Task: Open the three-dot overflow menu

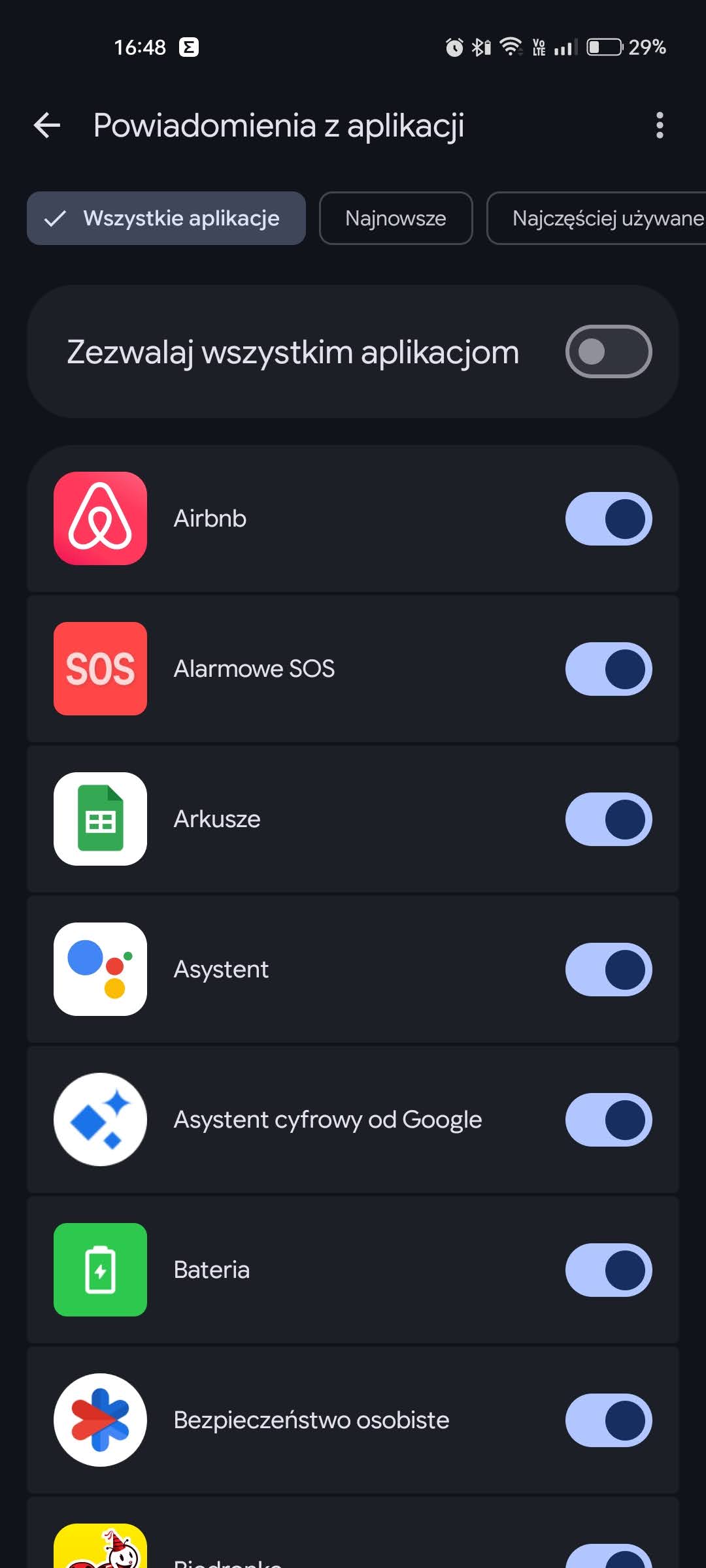Action: [x=659, y=125]
